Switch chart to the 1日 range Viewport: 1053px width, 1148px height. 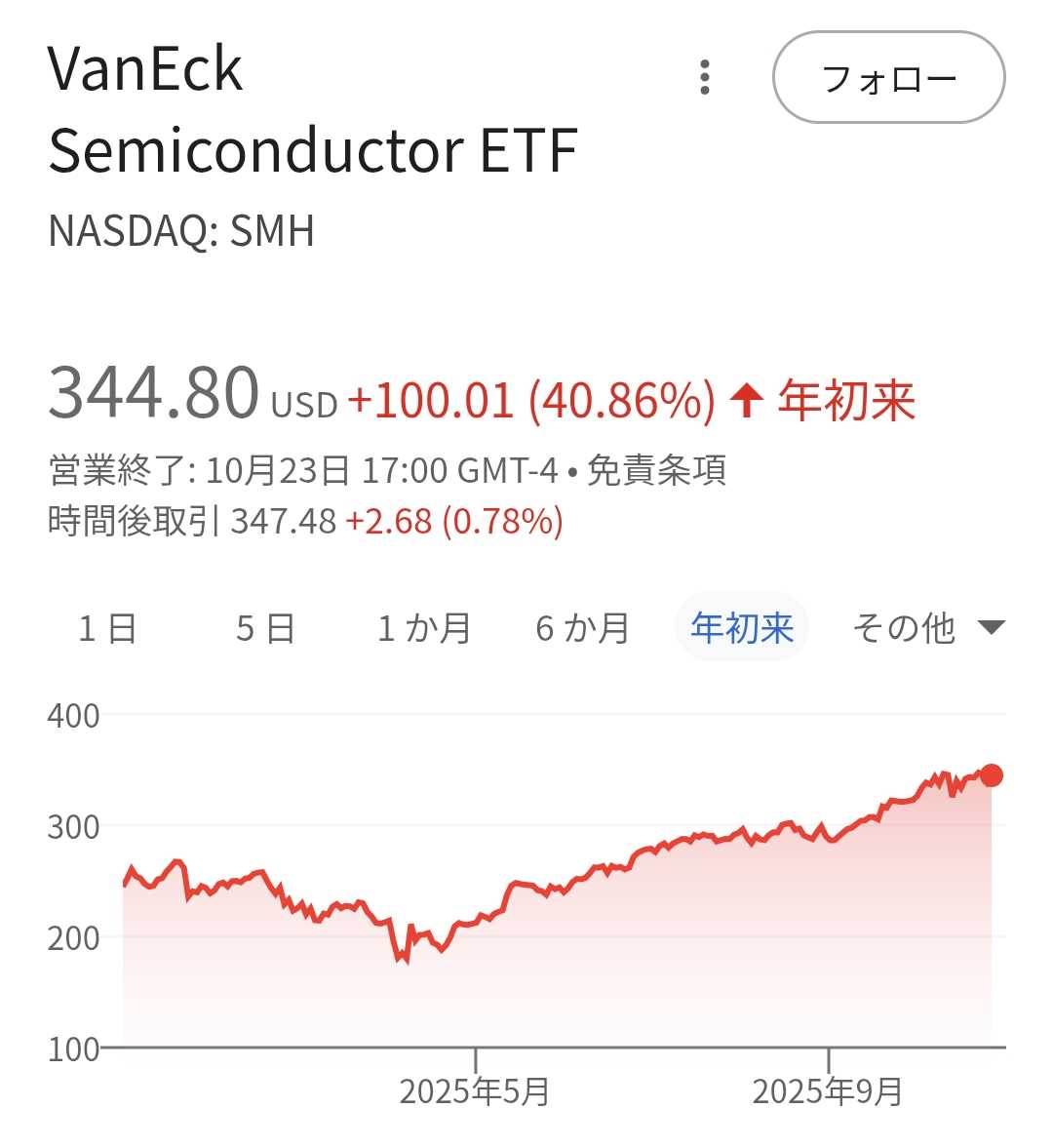(107, 628)
